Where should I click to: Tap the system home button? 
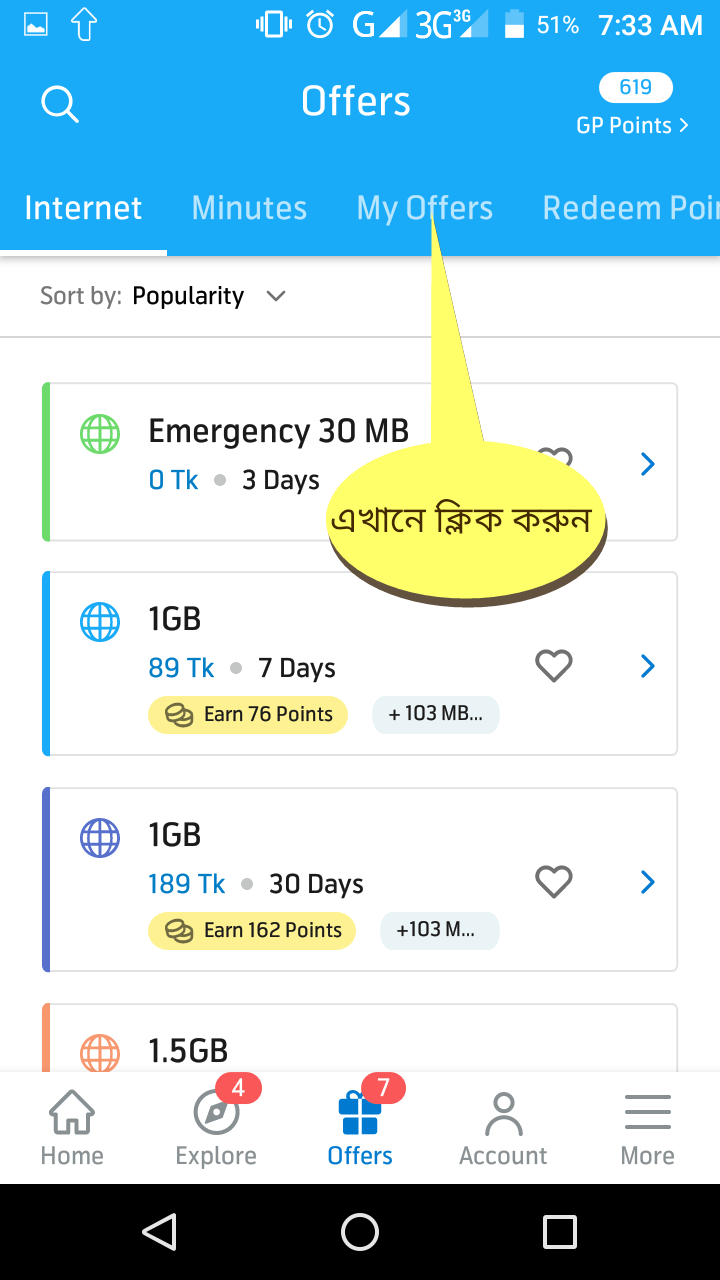click(x=360, y=1232)
